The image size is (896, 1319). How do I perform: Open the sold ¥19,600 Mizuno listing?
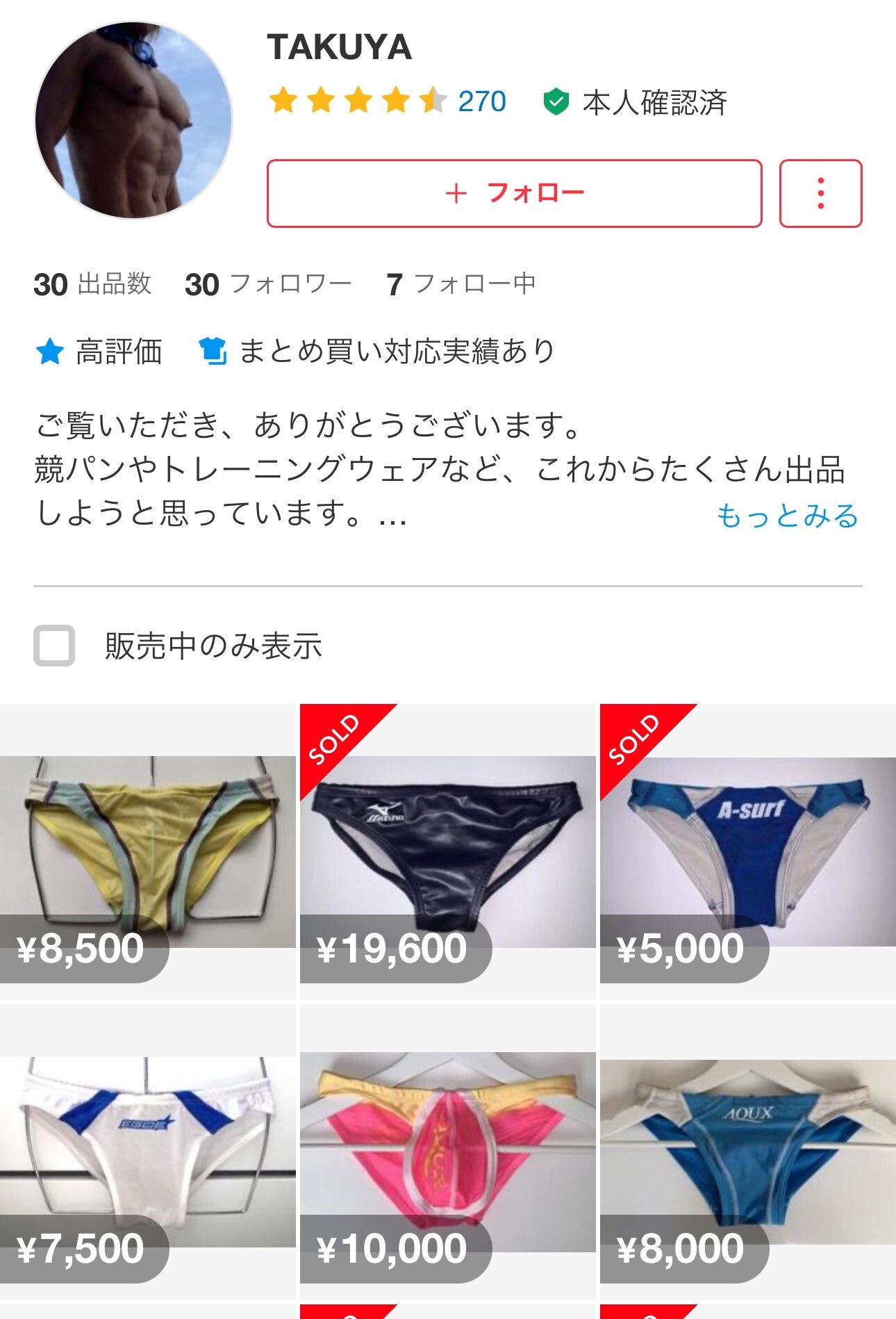click(x=448, y=852)
